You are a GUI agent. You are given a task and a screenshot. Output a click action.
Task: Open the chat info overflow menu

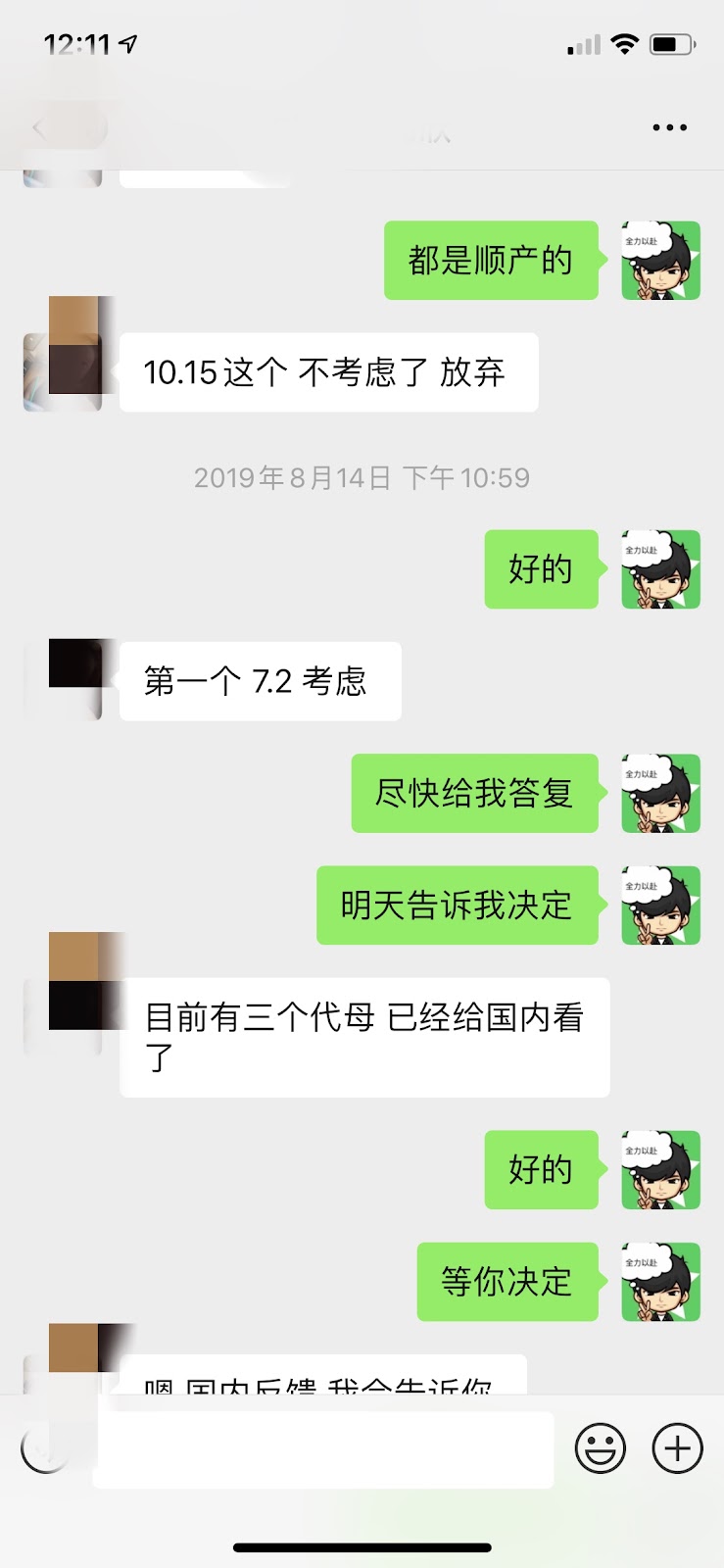pos(669,127)
